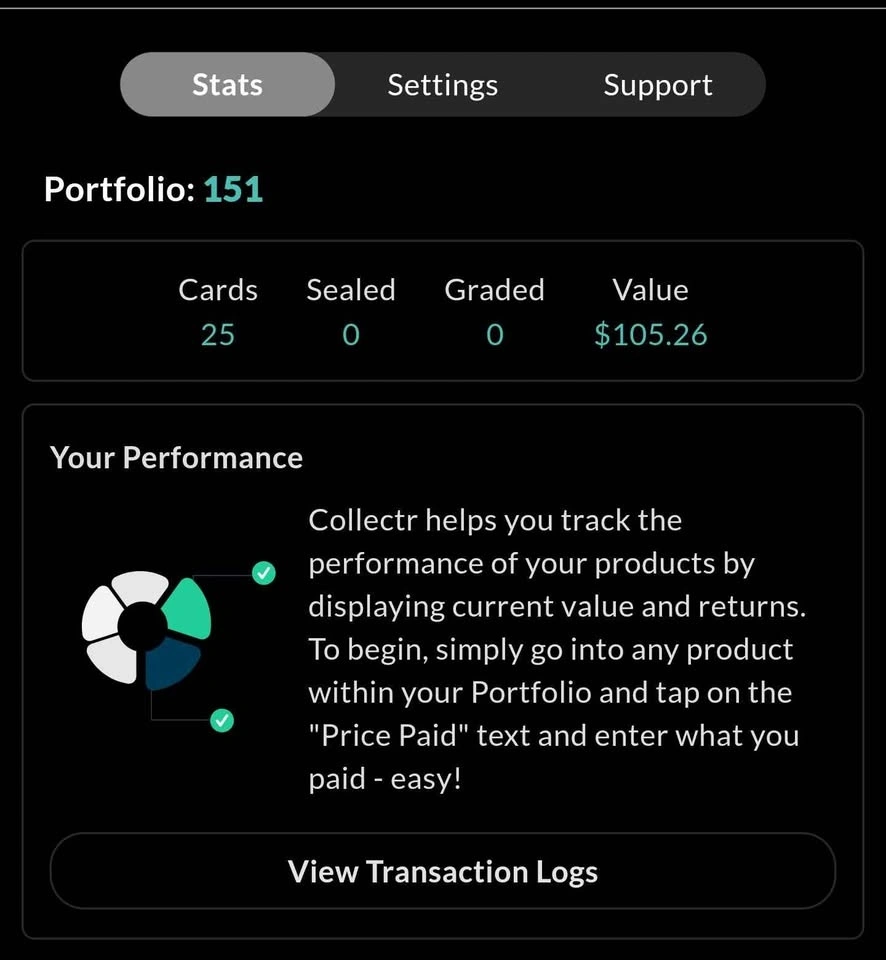The image size is (886, 960).
Task: Switch to the Settings tab
Action: pyautogui.click(x=442, y=85)
